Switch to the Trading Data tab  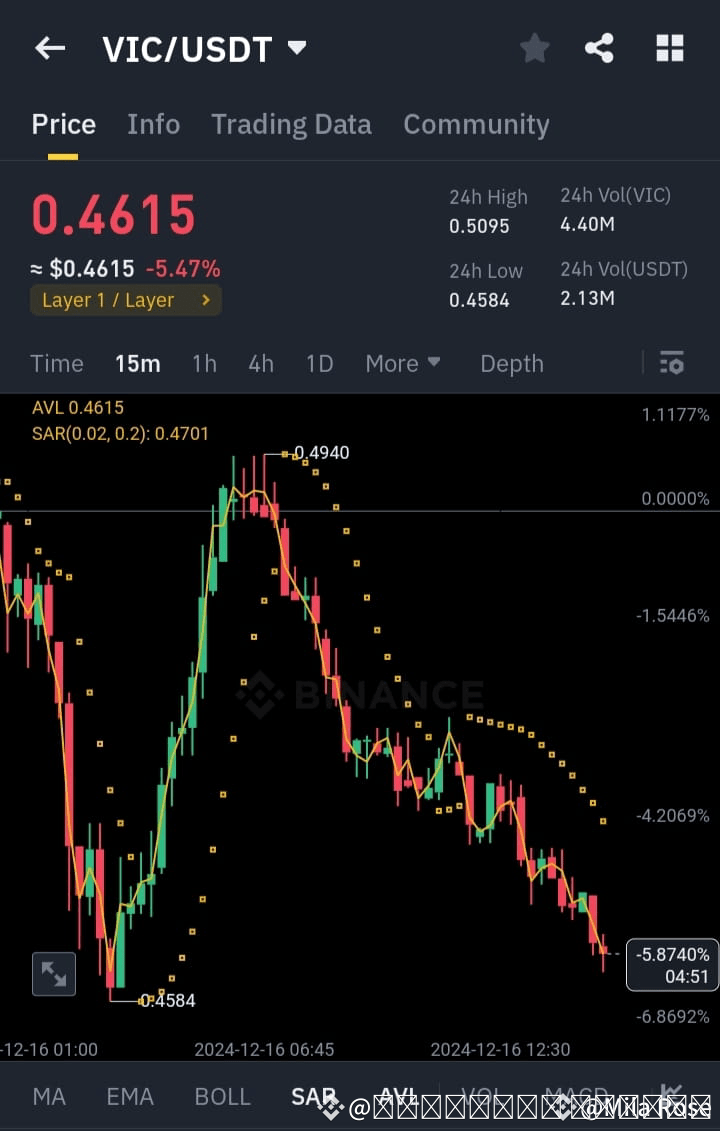(291, 124)
